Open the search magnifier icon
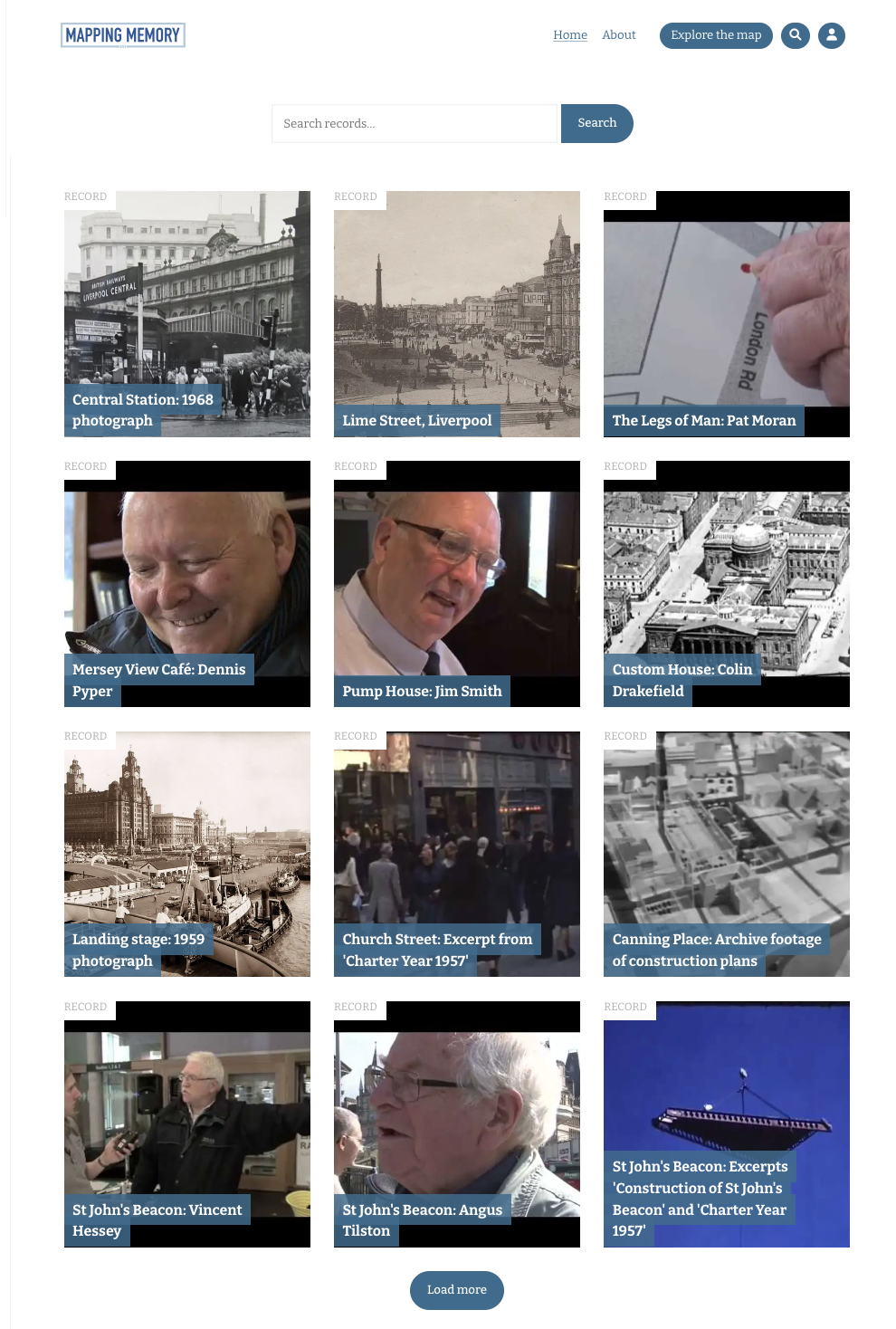Screen dimensions: 896x1329 pos(795,35)
